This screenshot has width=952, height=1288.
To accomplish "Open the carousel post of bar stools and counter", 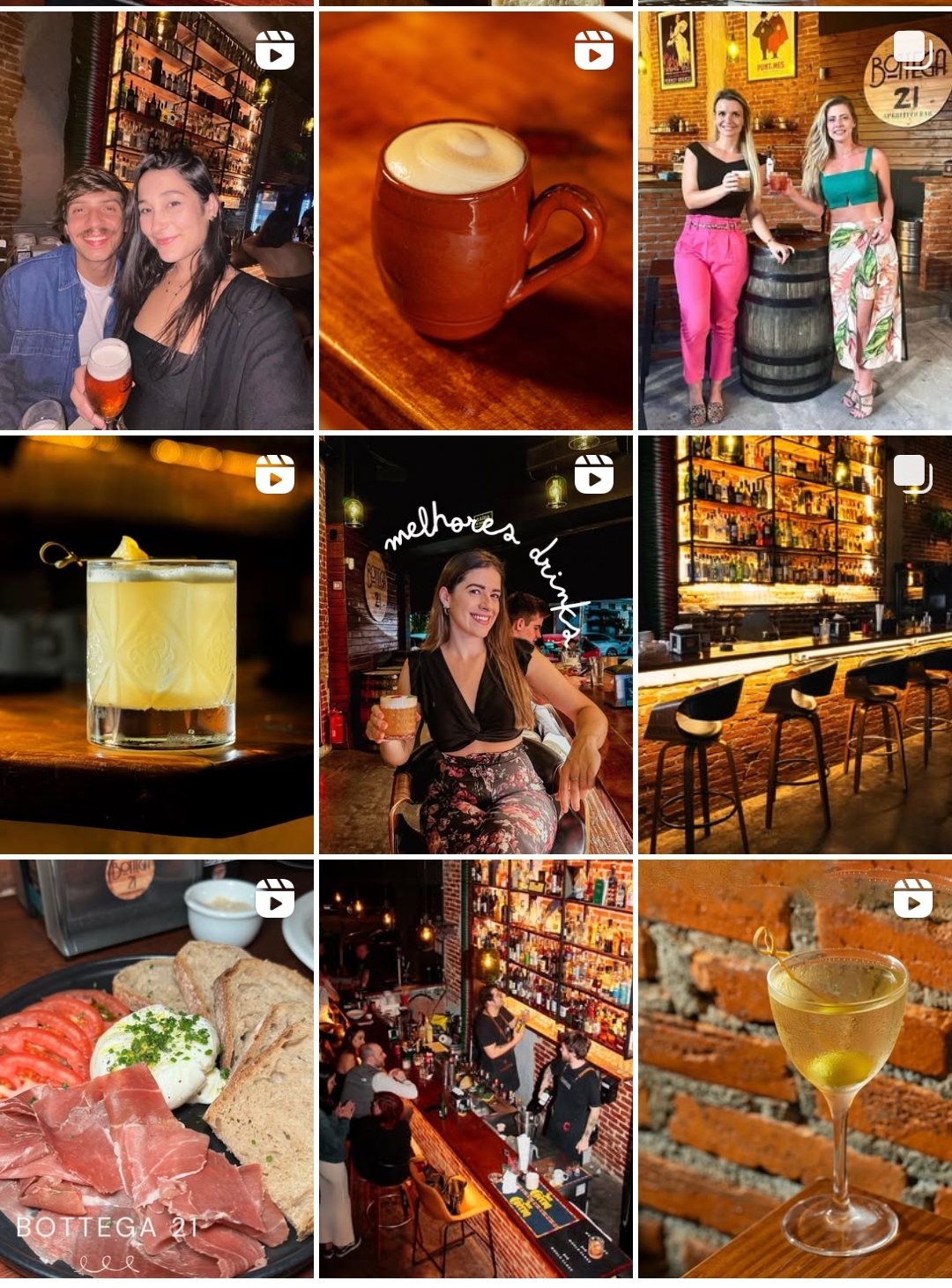I will coord(794,644).
